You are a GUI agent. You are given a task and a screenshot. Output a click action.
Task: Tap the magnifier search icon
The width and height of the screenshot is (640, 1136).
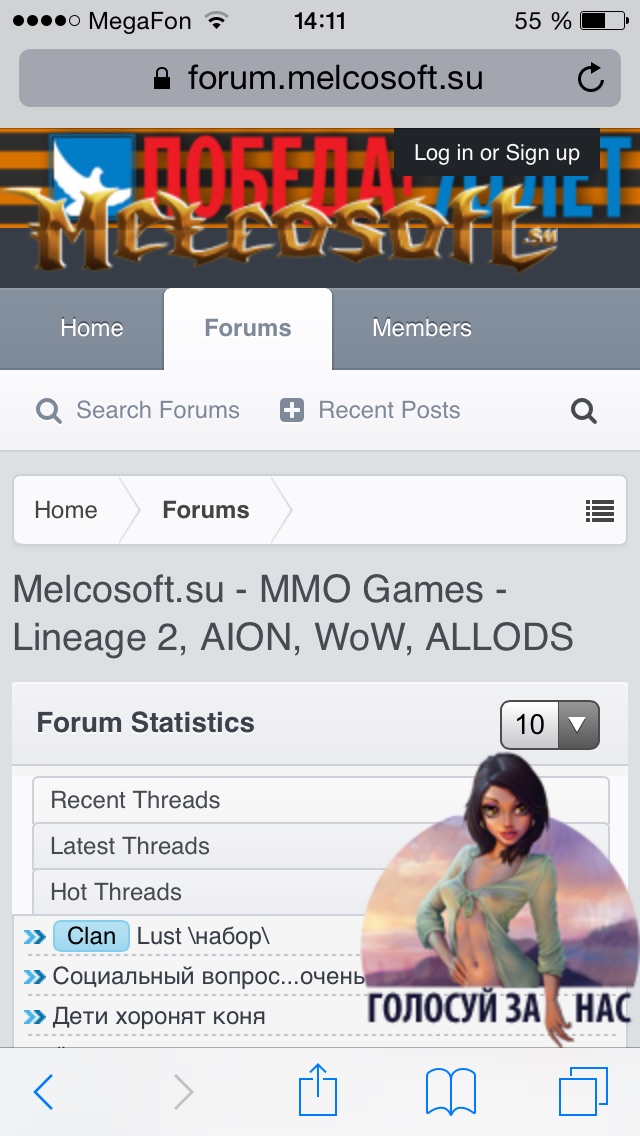(583, 410)
